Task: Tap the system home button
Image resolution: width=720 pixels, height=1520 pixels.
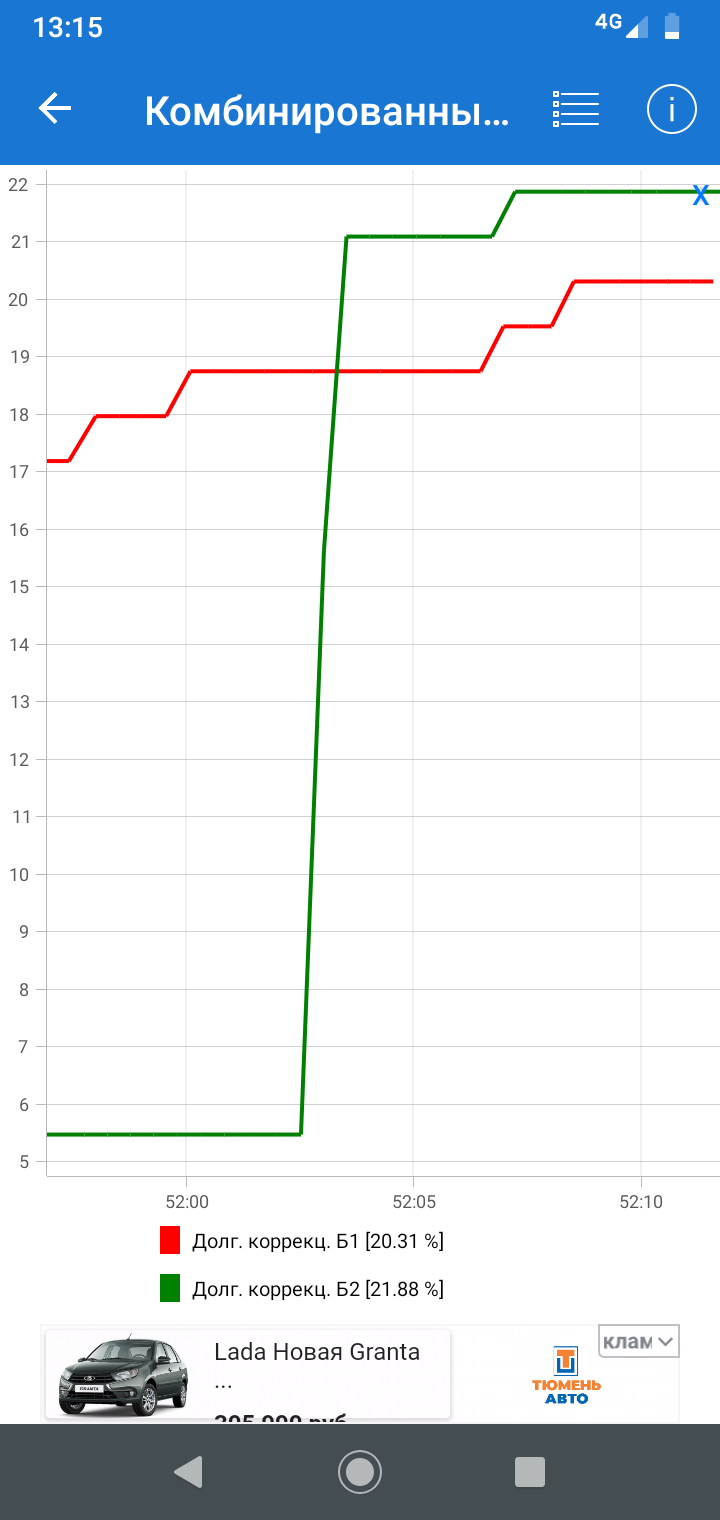Action: click(360, 1472)
